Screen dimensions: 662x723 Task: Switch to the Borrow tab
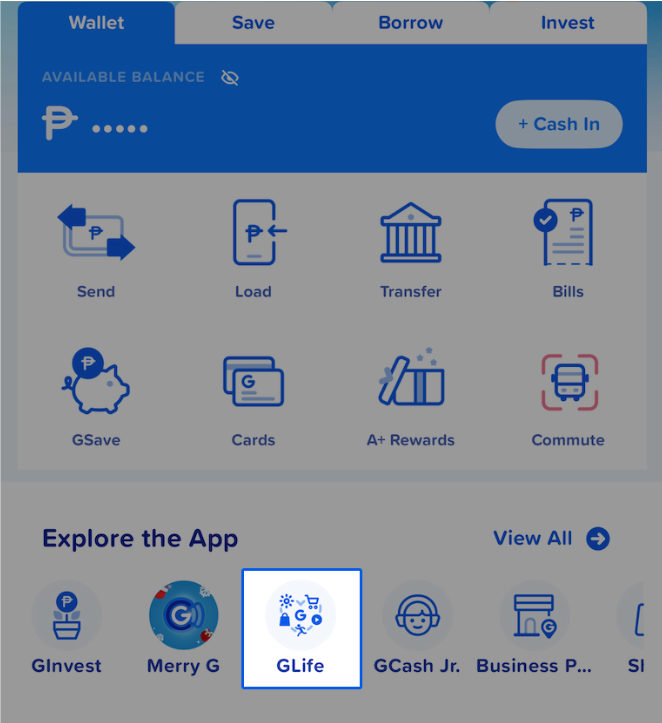click(x=410, y=23)
